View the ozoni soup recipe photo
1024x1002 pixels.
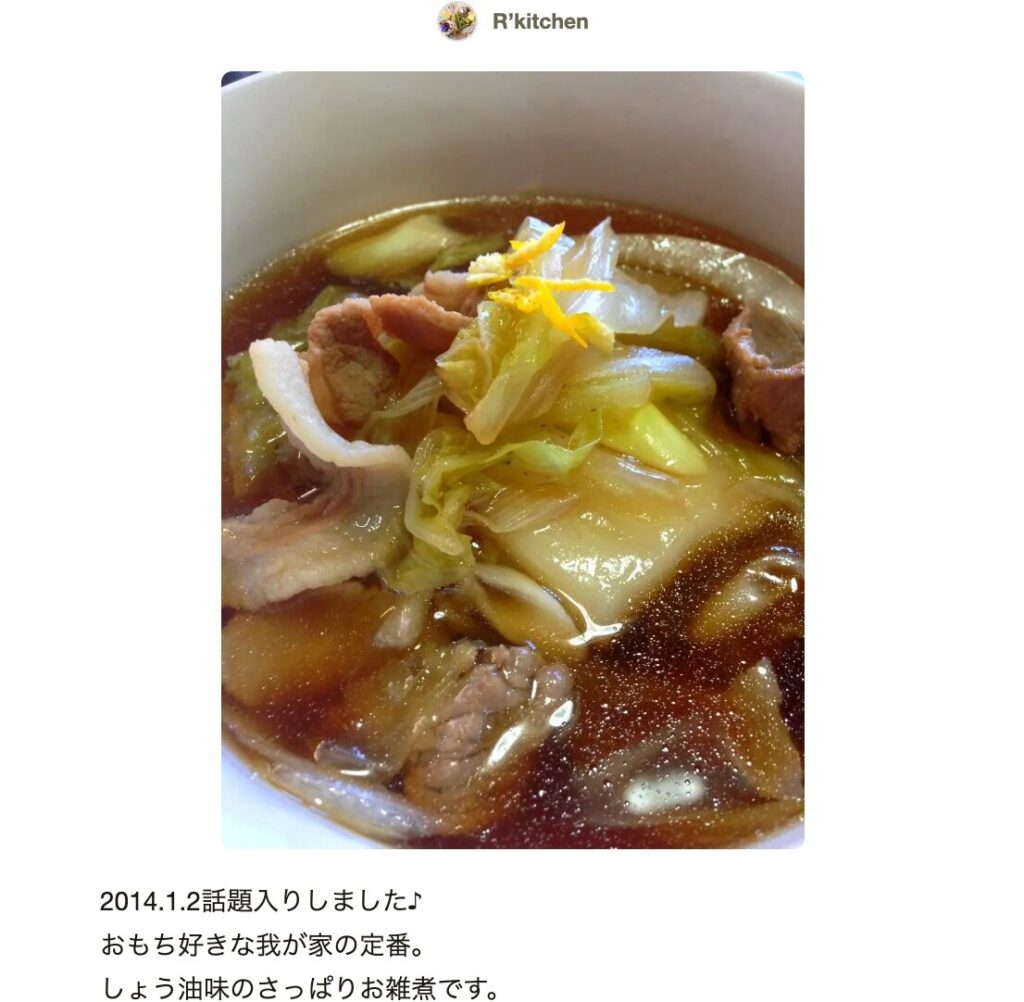click(512, 460)
